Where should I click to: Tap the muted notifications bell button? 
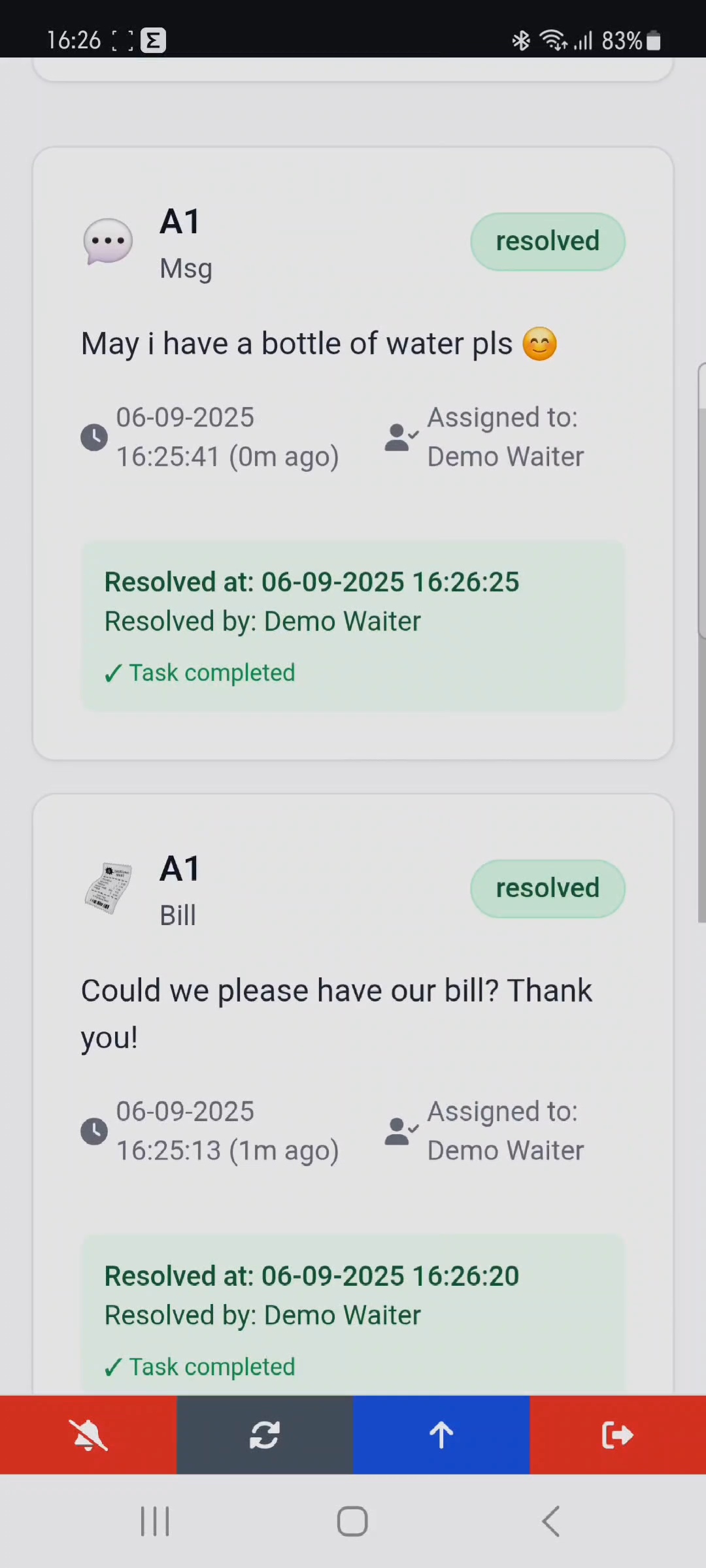click(x=88, y=1435)
